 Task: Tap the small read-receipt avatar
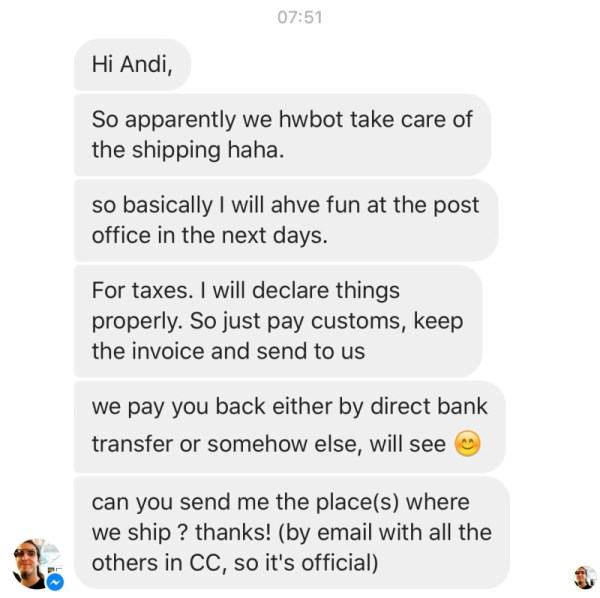click(585, 576)
